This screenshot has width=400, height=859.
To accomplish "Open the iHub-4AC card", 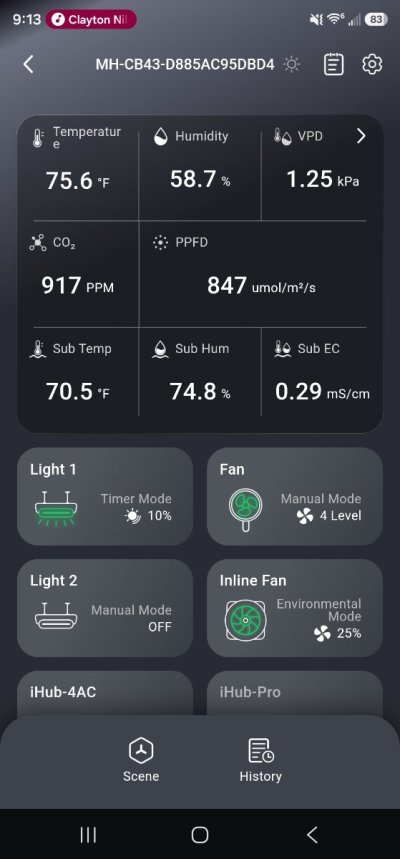I will (x=105, y=693).
